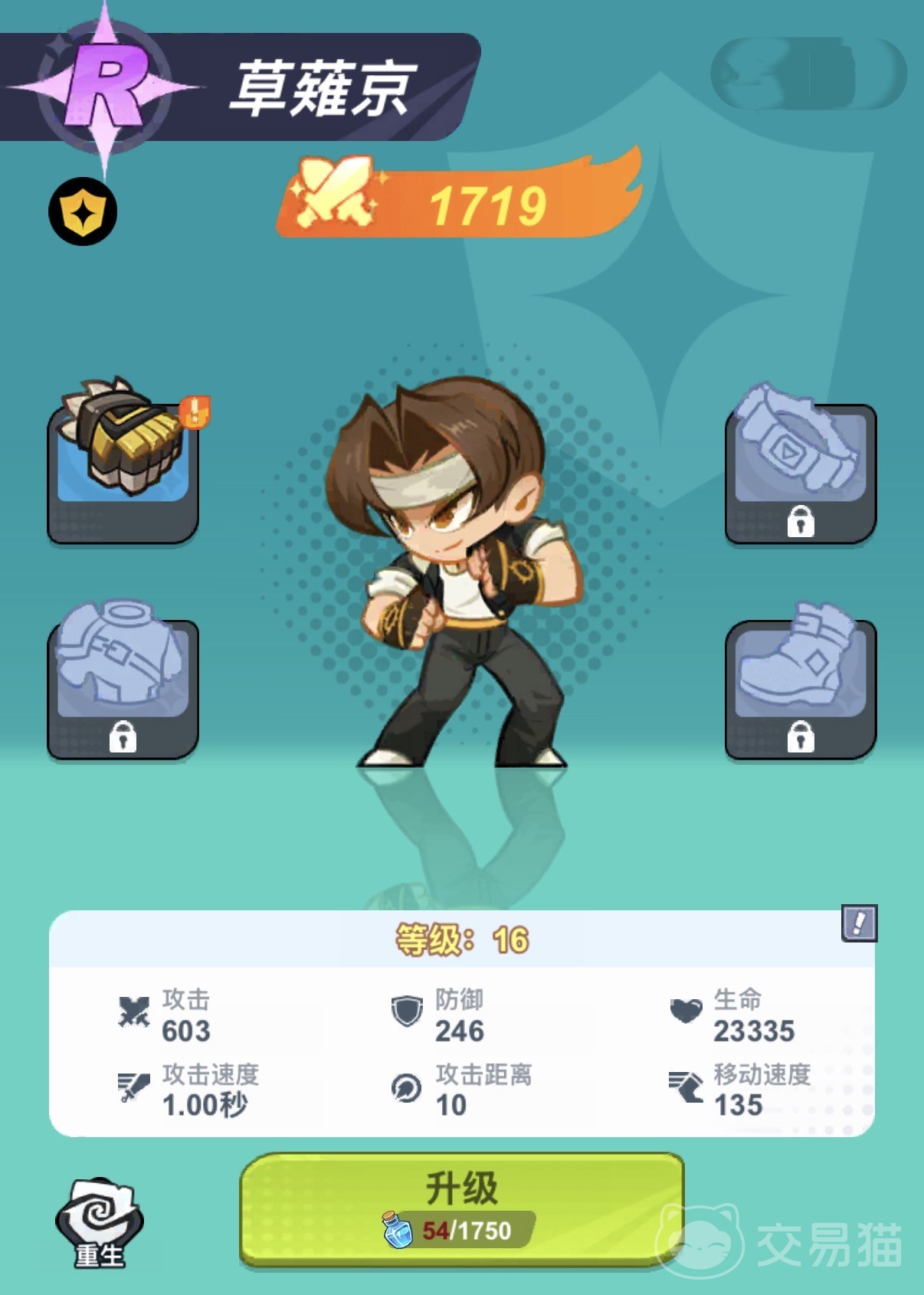Viewport: 924px width, 1295px height.
Task: Open the stats info exclamation icon
Action: point(859,923)
